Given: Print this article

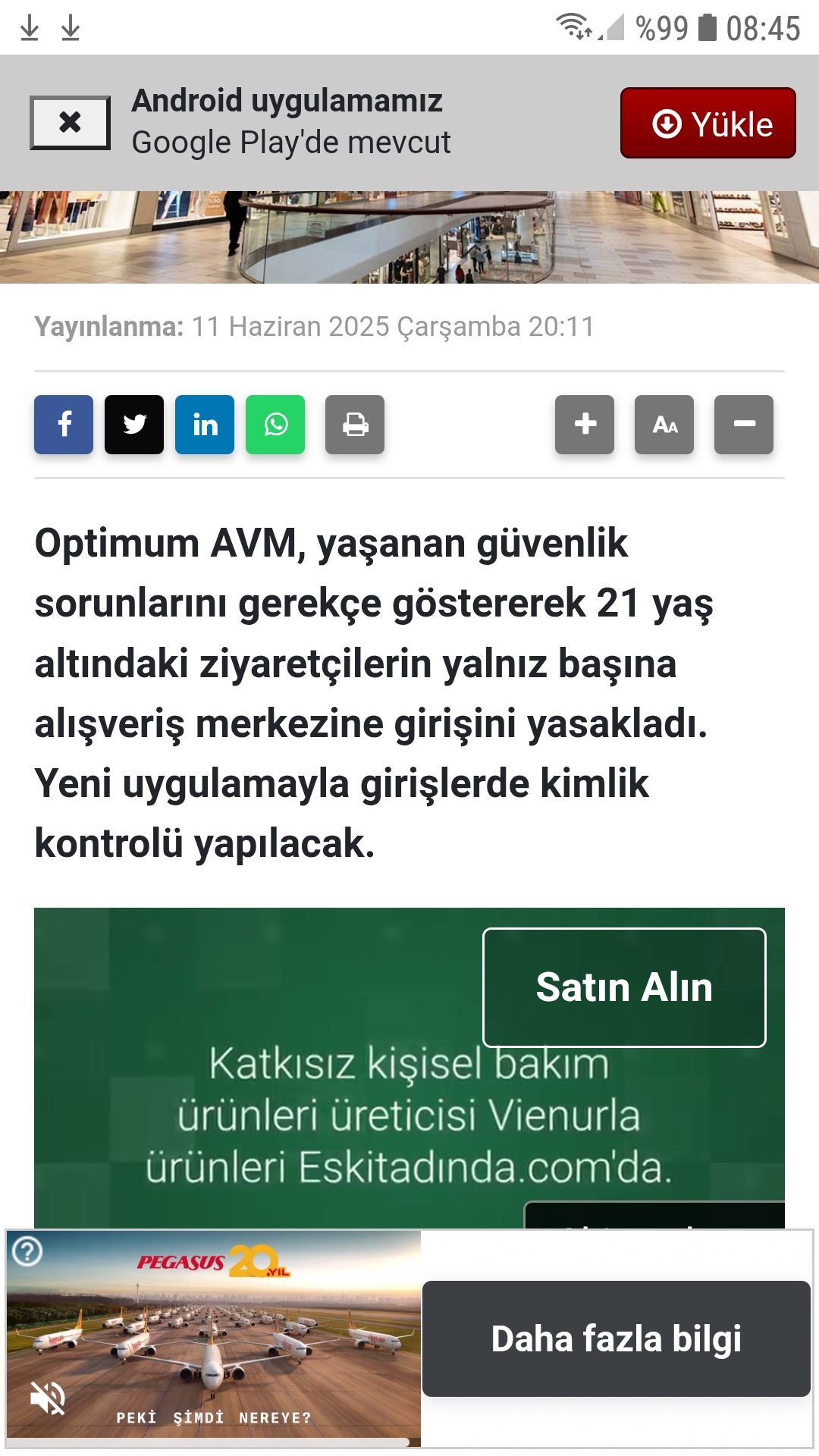Looking at the screenshot, I should tap(355, 425).
